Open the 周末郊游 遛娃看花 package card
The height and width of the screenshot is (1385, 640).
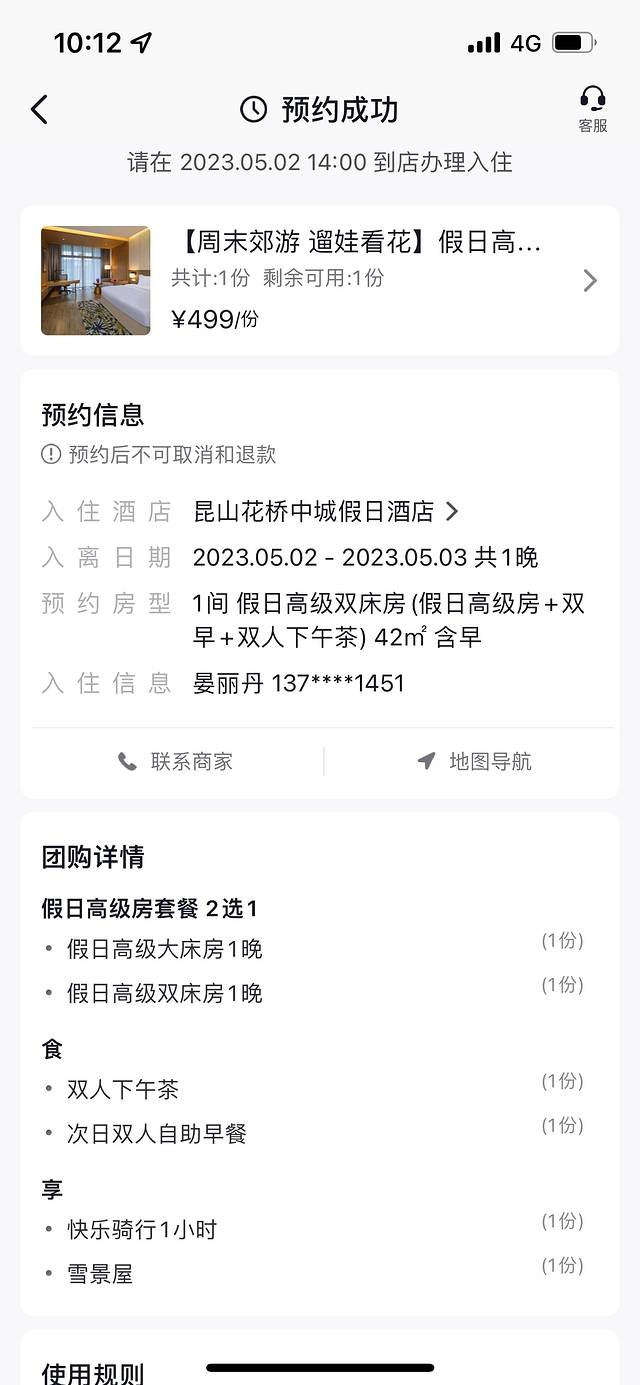point(320,280)
